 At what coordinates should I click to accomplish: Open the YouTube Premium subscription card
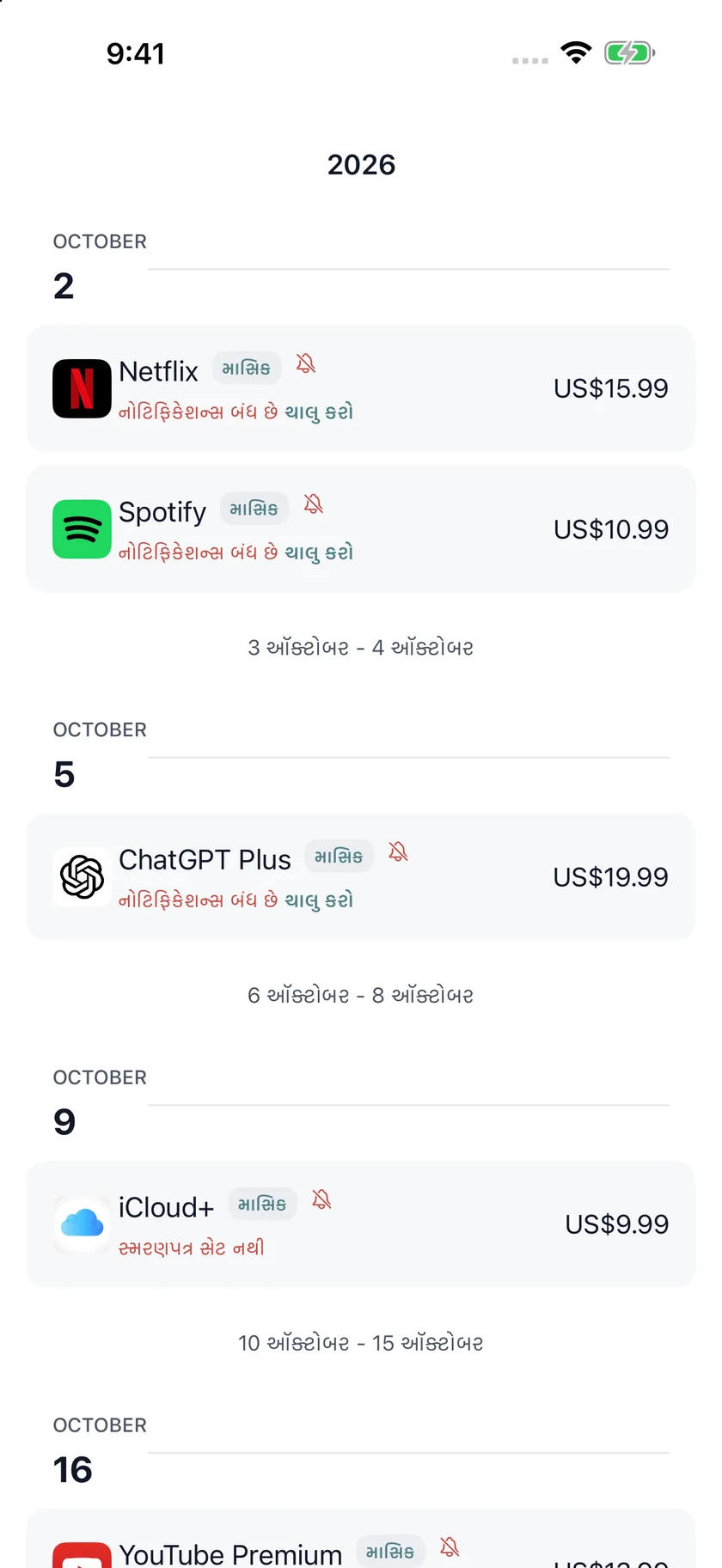click(361, 1539)
